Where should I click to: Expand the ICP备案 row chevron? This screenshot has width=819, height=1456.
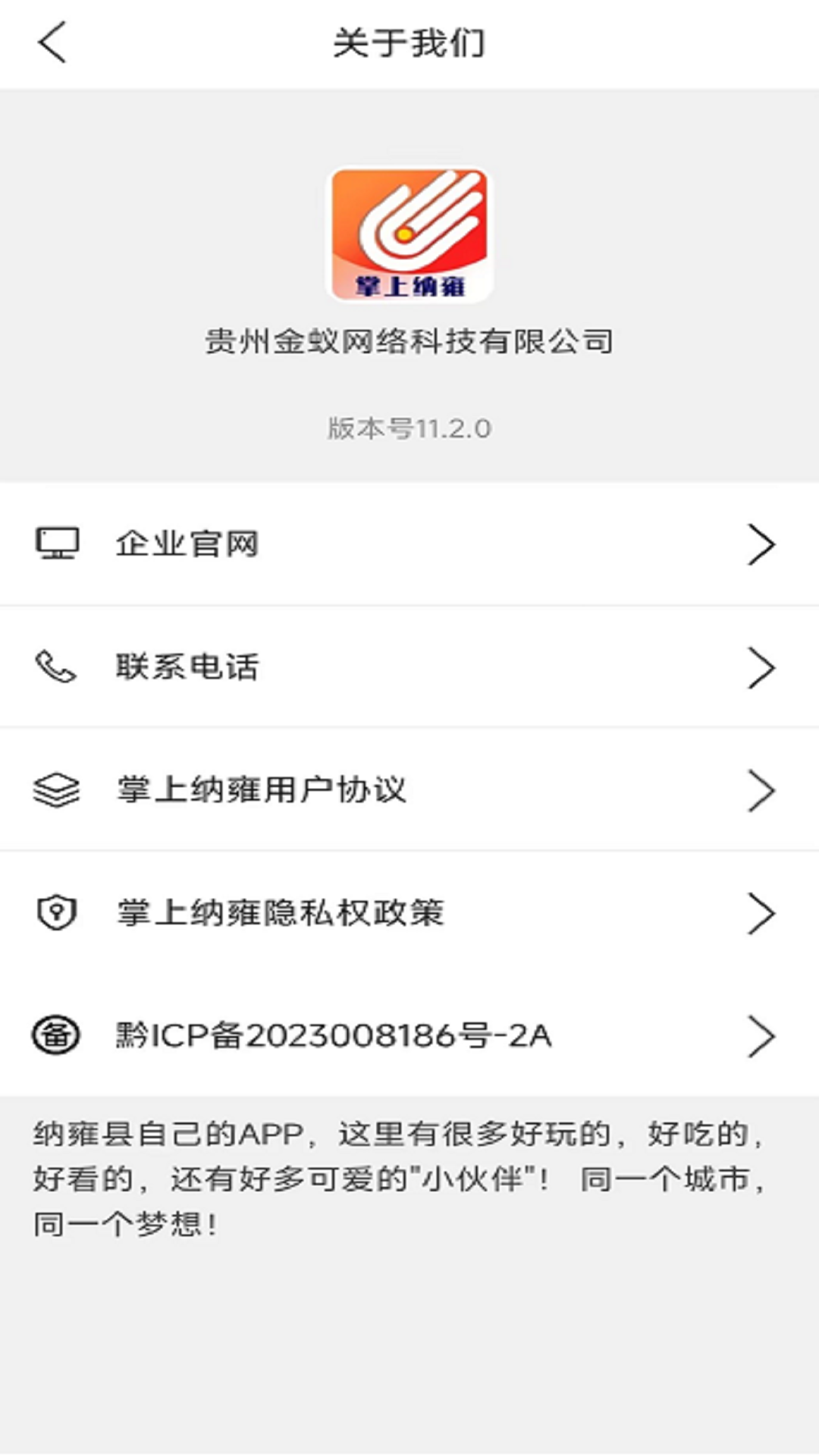(762, 1036)
